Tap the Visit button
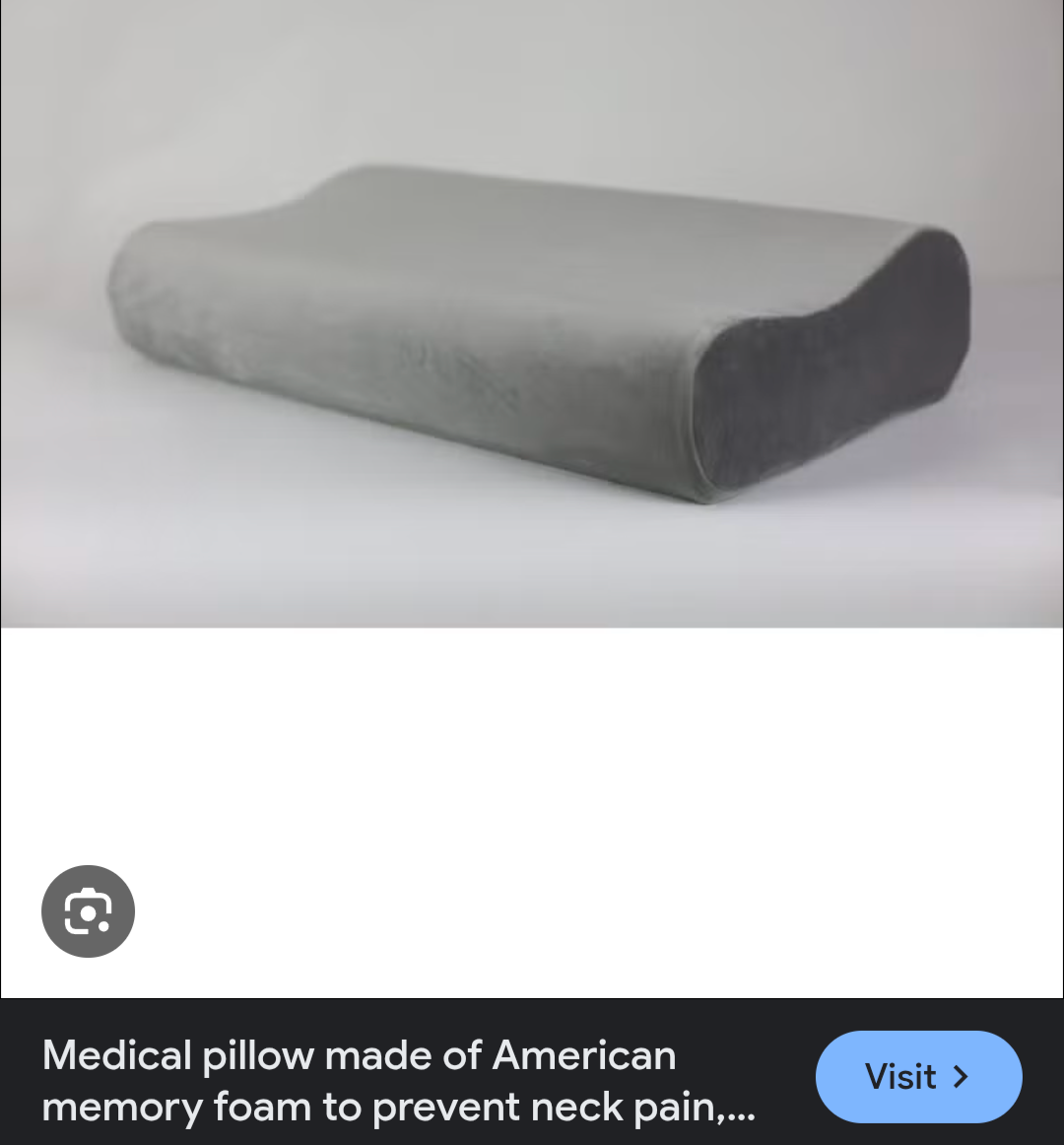Screen dimensions: 1064x1145 click(x=918, y=1077)
